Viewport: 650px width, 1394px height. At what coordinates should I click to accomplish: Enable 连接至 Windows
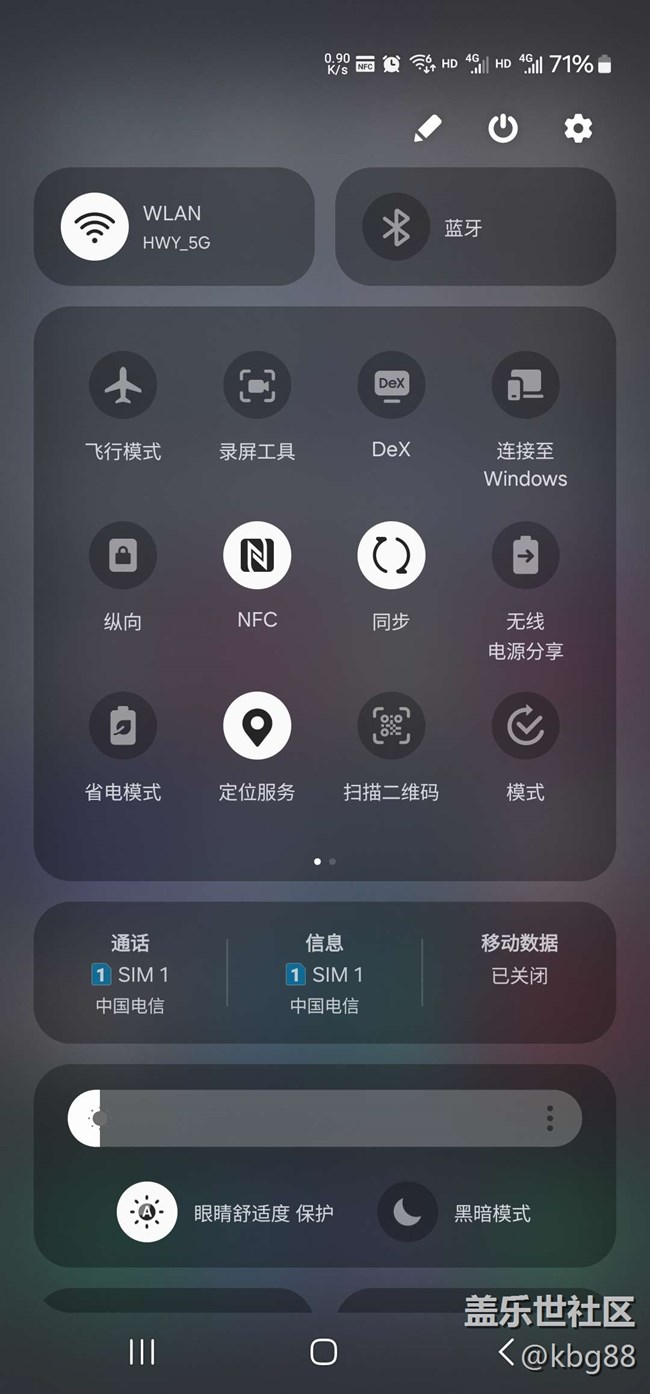point(525,385)
